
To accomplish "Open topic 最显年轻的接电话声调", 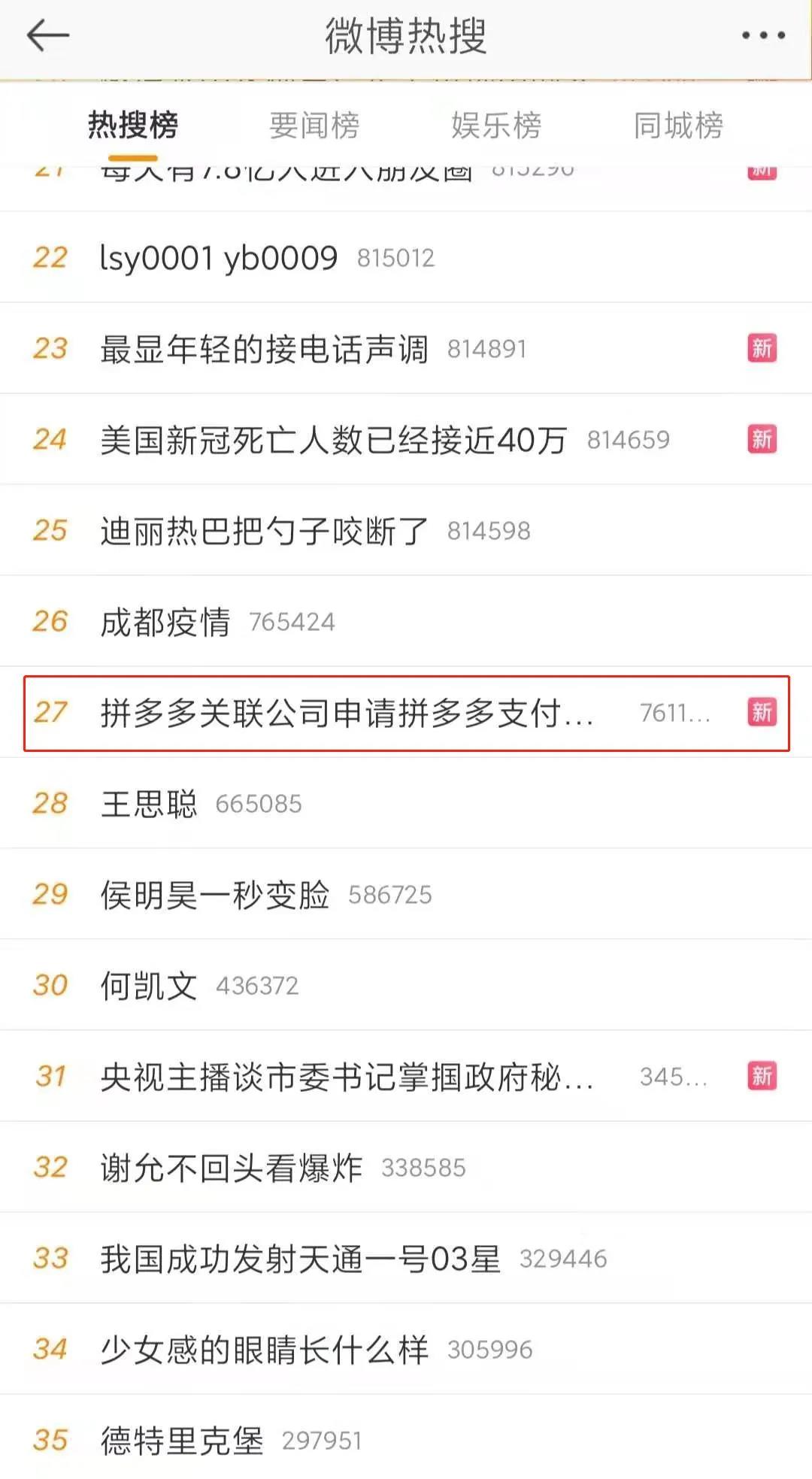I will (264, 349).
